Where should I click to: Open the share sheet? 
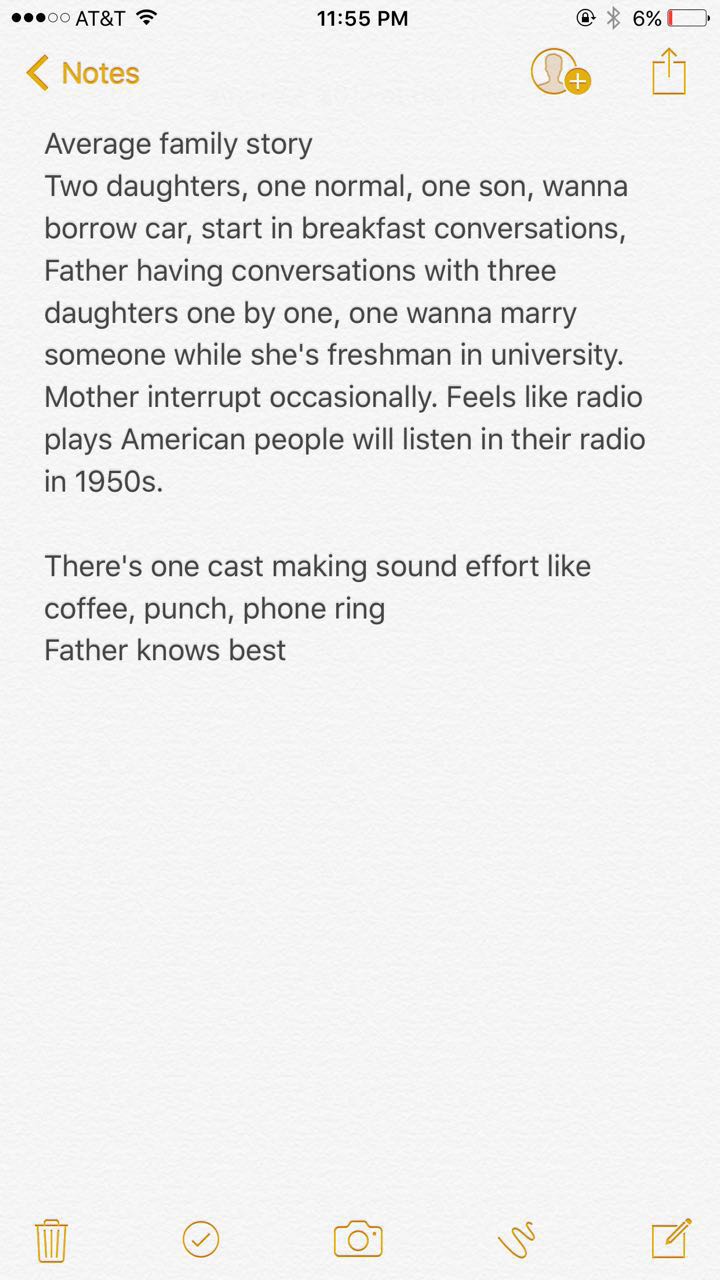(x=668, y=72)
